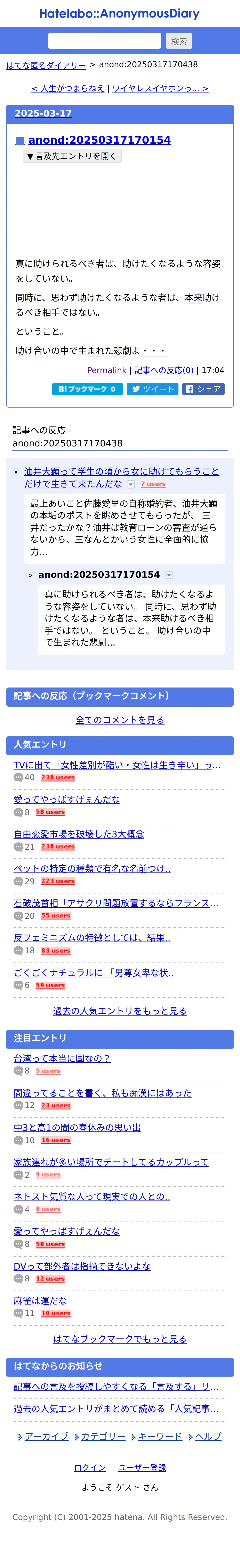Tap the ログイン link
The height and width of the screenshot is (1568, 240).
pos(90,1467)
